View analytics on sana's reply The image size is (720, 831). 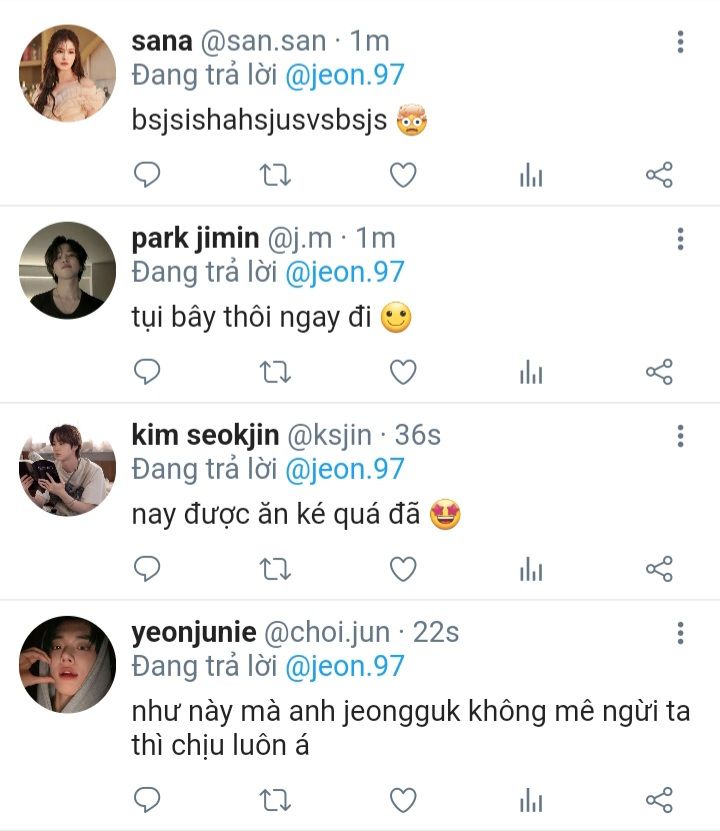531,175
